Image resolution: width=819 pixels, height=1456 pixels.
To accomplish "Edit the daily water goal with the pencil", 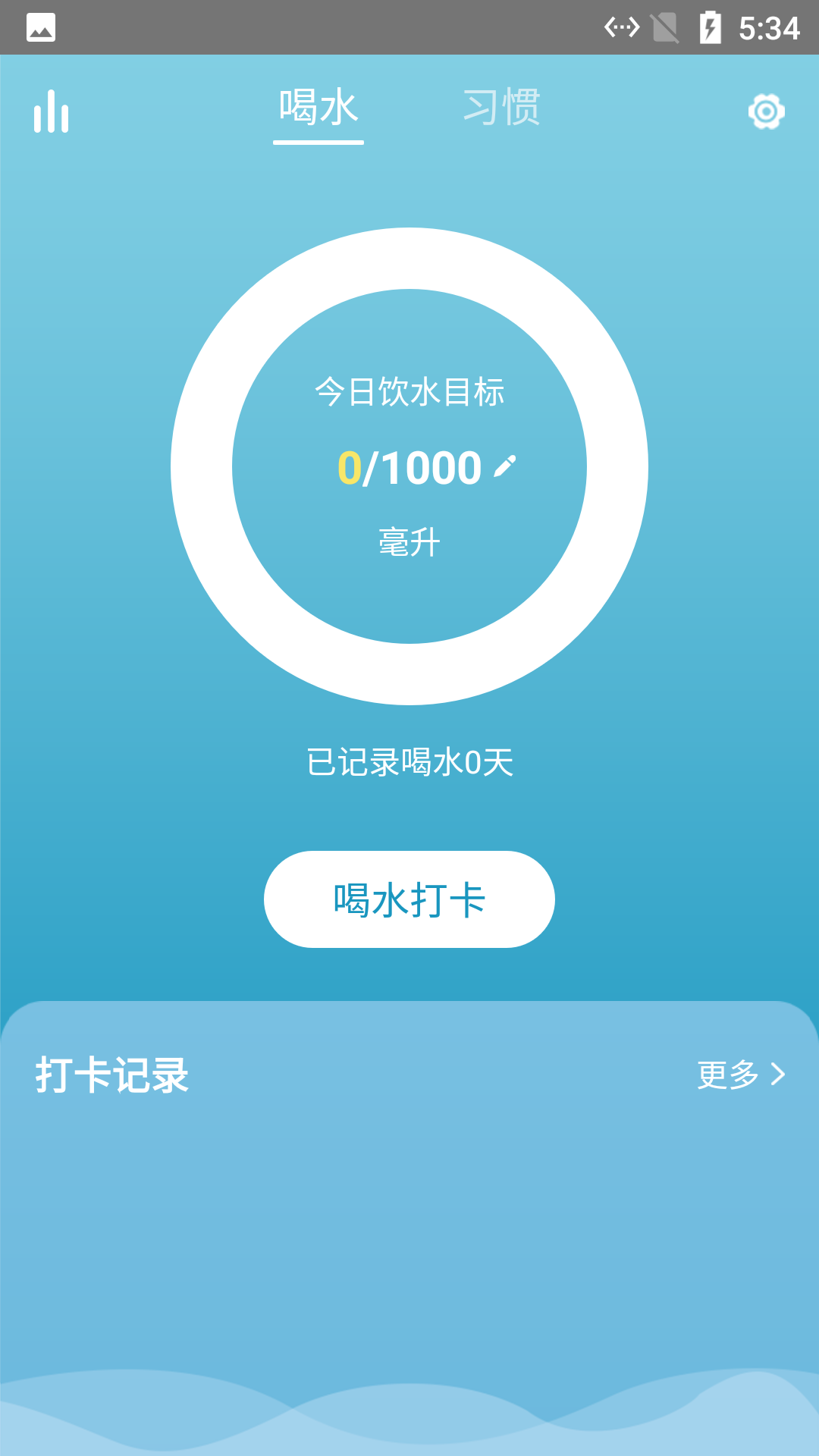I will click(x=504, y=466).
